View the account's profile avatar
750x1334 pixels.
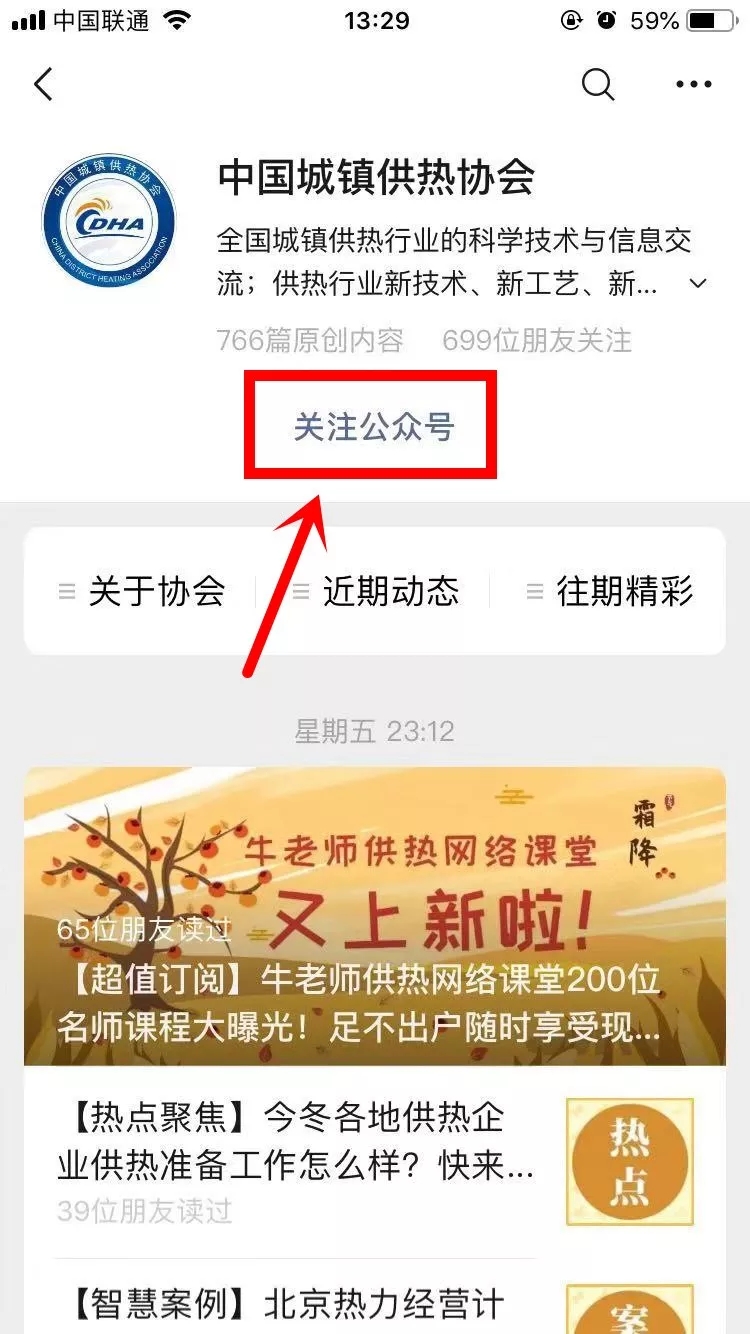click(x=108, y=222)
